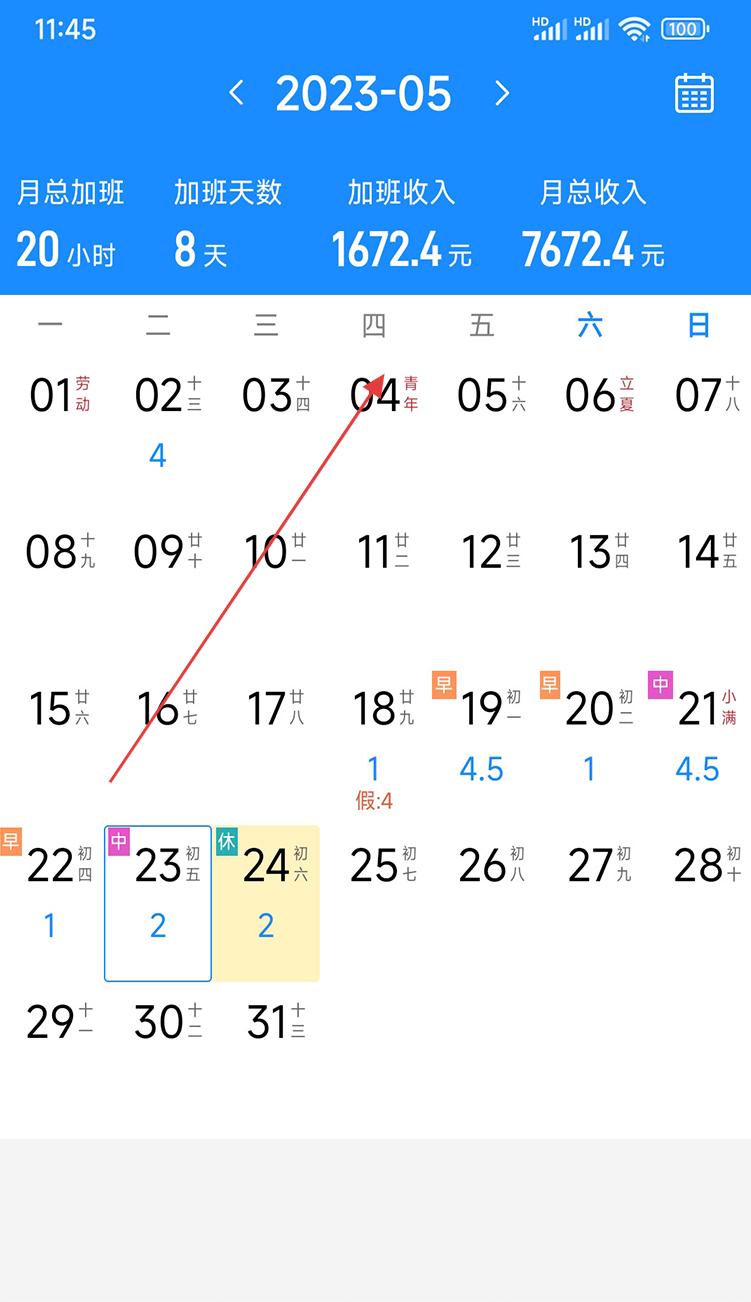Open May 24 rest day

pos(266,904)
